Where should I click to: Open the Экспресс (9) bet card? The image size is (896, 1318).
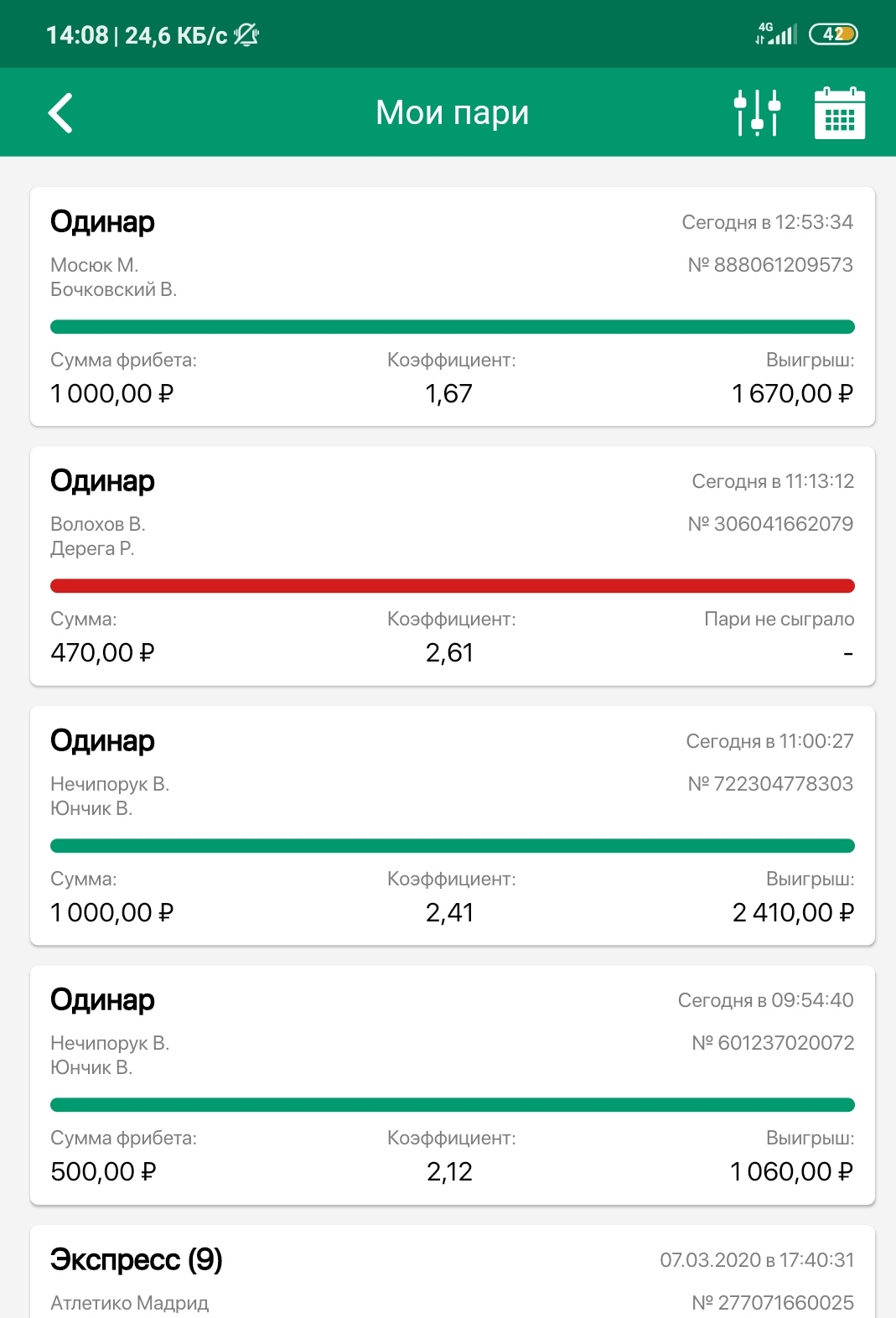tap(453, 1272)
